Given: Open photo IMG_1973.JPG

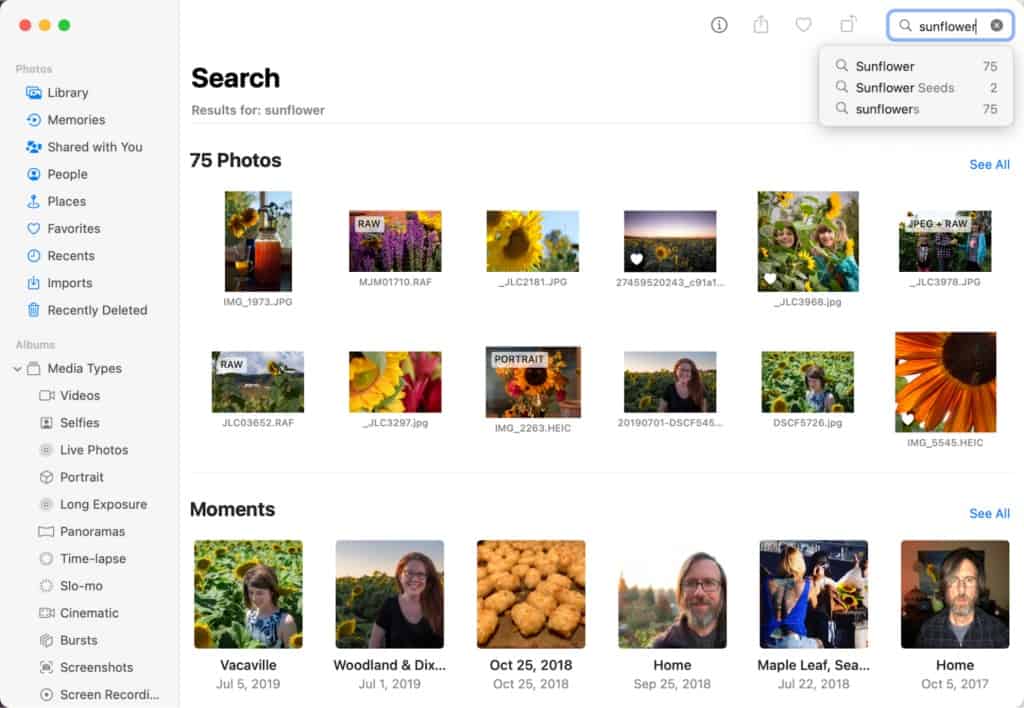Looking at the screenshot, I should 258,242.
